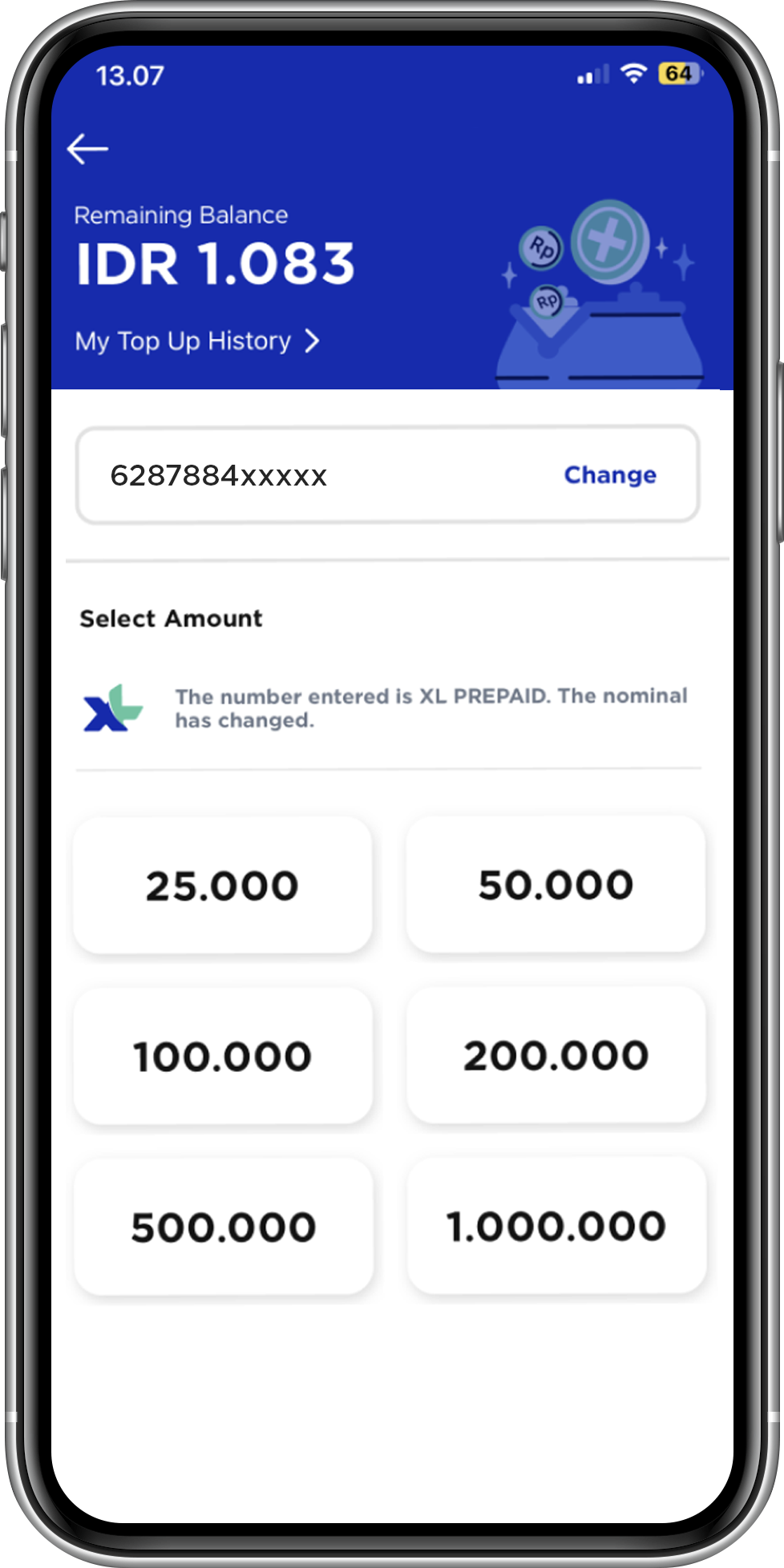This screenshot has width=784, height=1568.
Task: Select the 1.000.000 amount
Action: tap(556, 1226)
